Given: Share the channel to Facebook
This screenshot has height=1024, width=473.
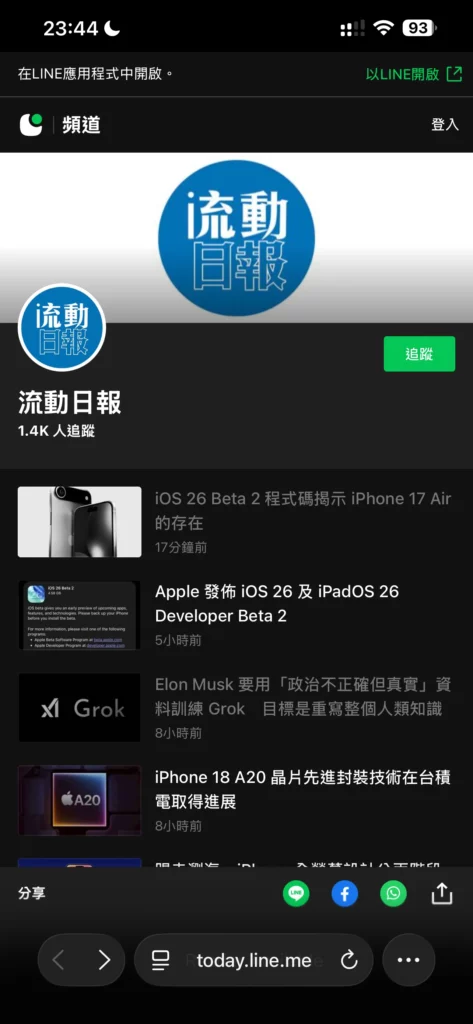Looking at the screenshot, I should [x=345, y=893].
